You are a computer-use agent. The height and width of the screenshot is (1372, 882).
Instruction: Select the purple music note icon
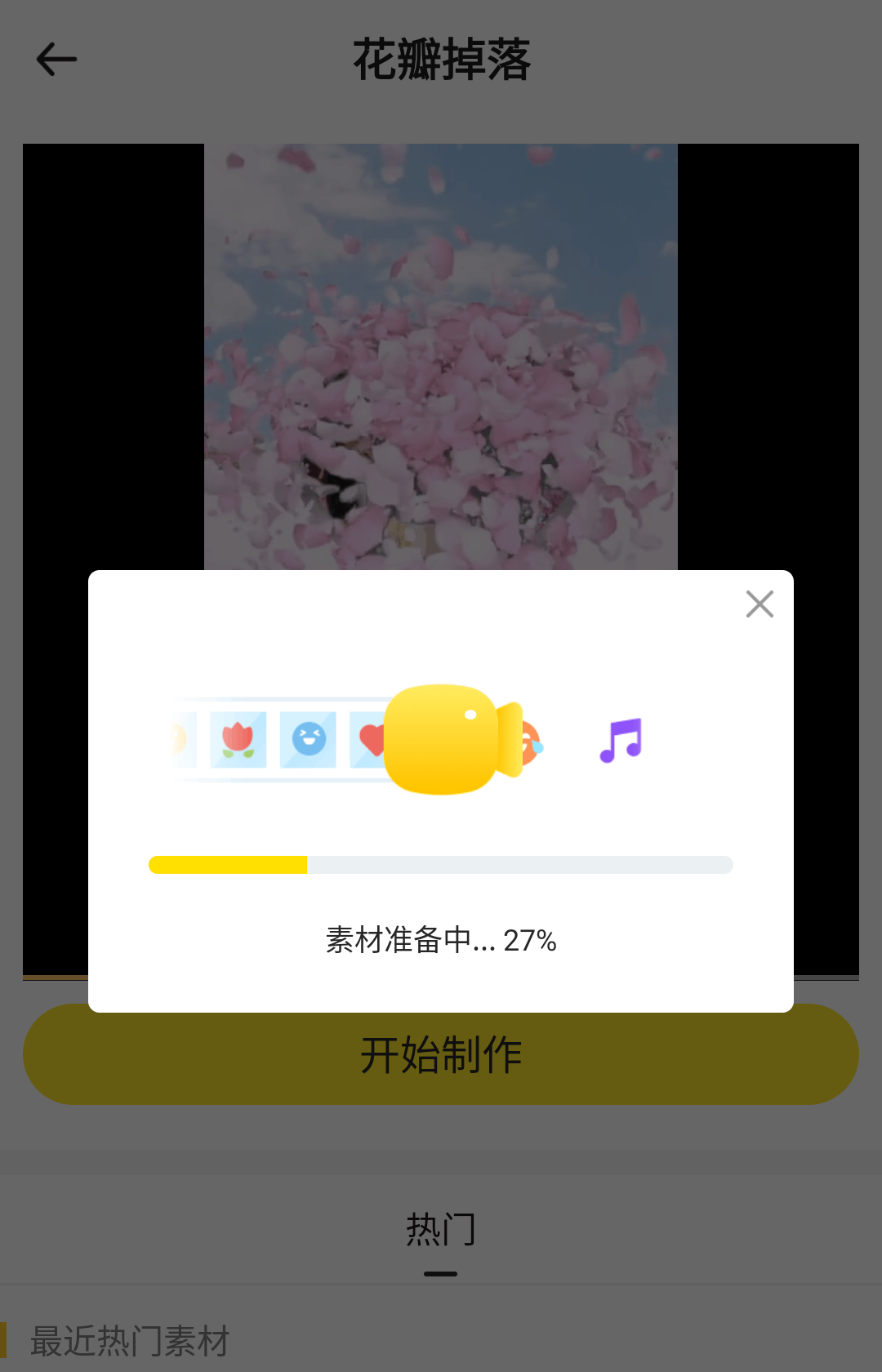(621, 742)
